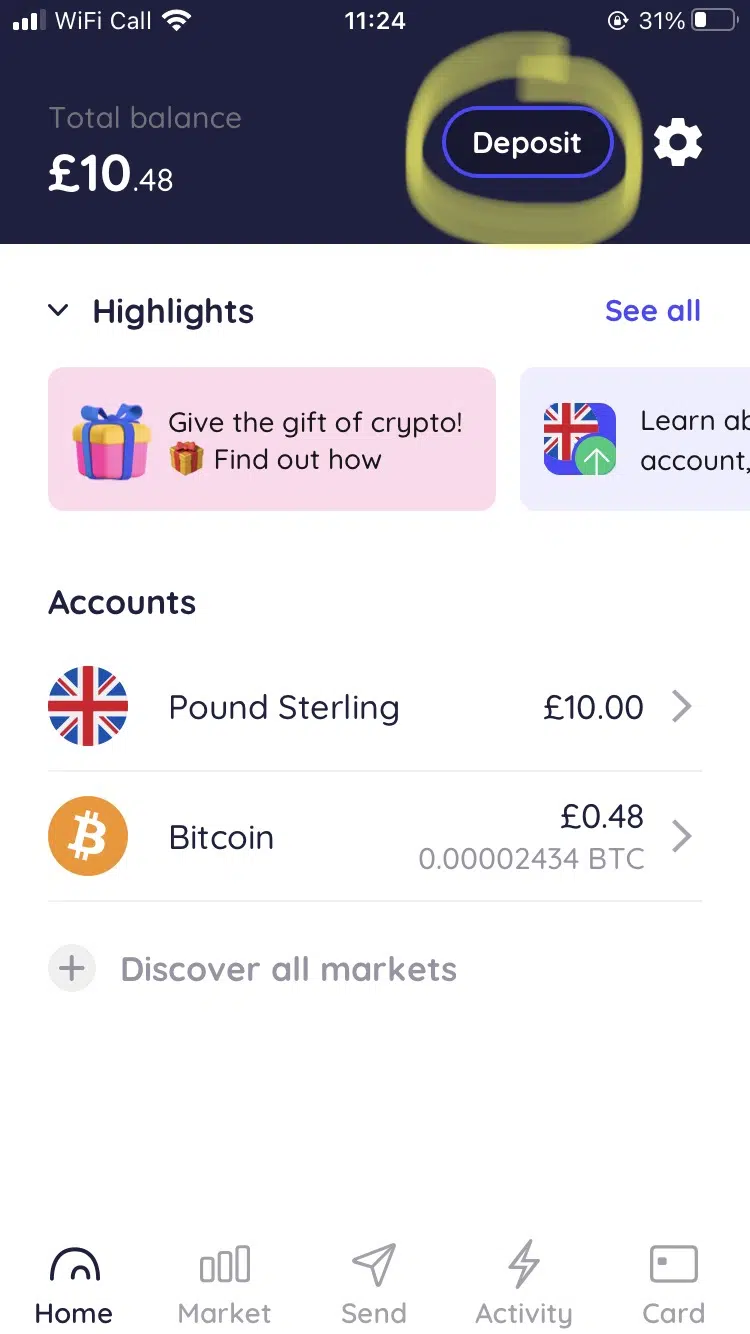Image resolution: width=750 pixels, height=1334 pixels.
Task: Switch to the Card tab
Action: click(673, 1284)
